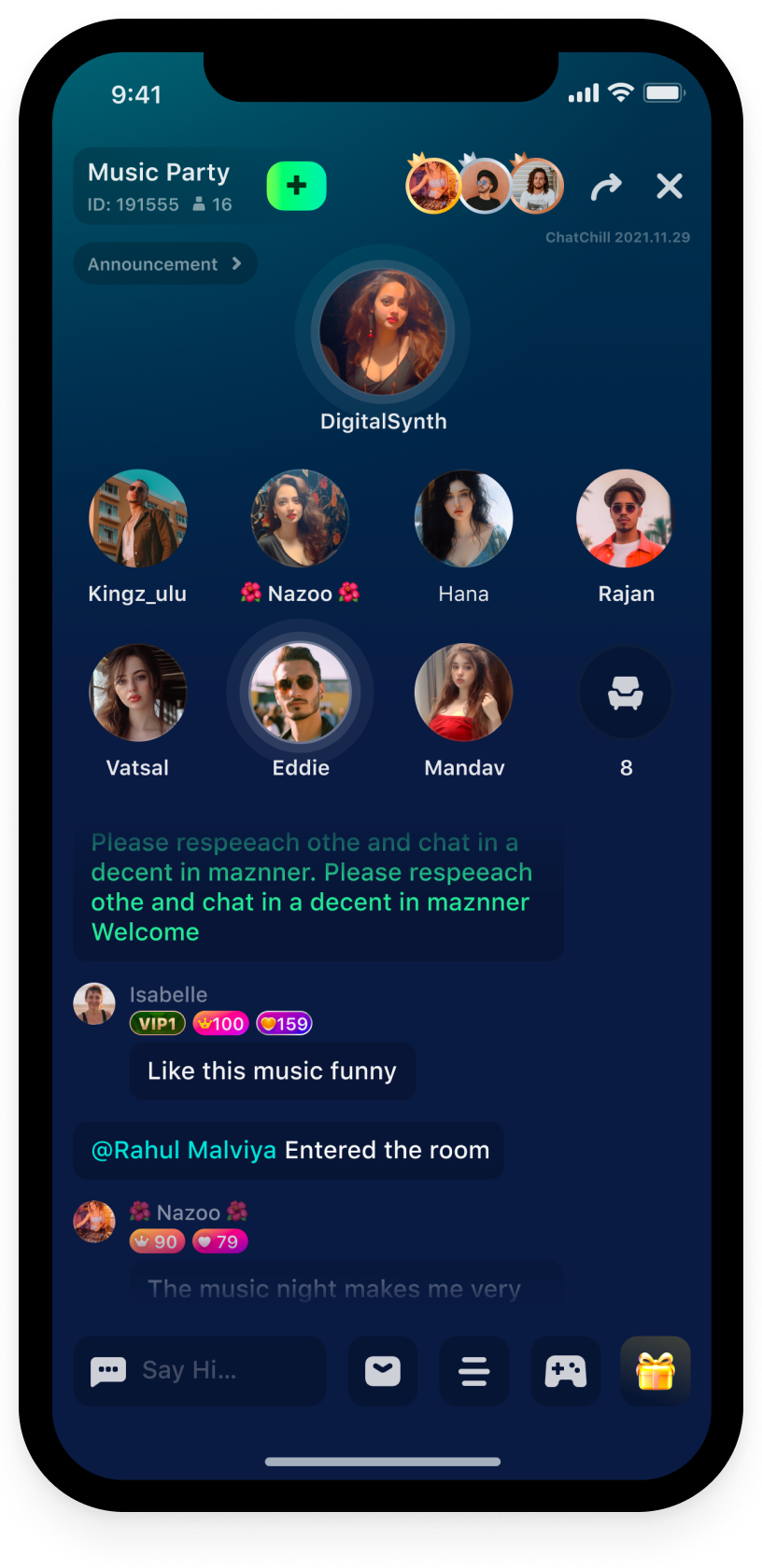The height and width of the screenshot is (1568, 762).
Task: Share the Music Party room
Action: 606,187
